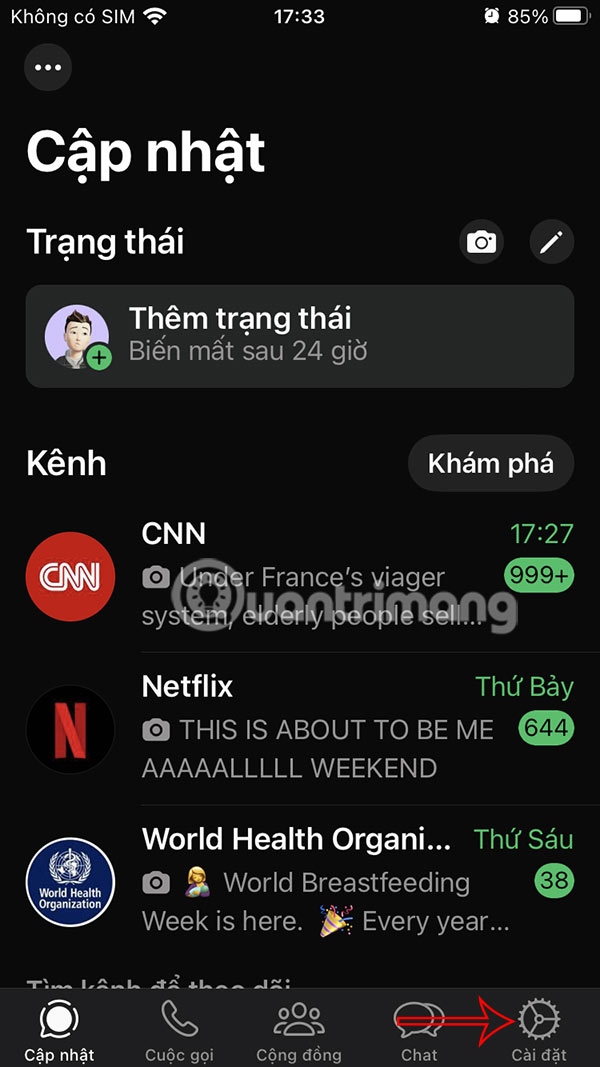Screen dimensions: 600x1067
Task: Open the World Health Organization channel
Action: pos(300,880)
